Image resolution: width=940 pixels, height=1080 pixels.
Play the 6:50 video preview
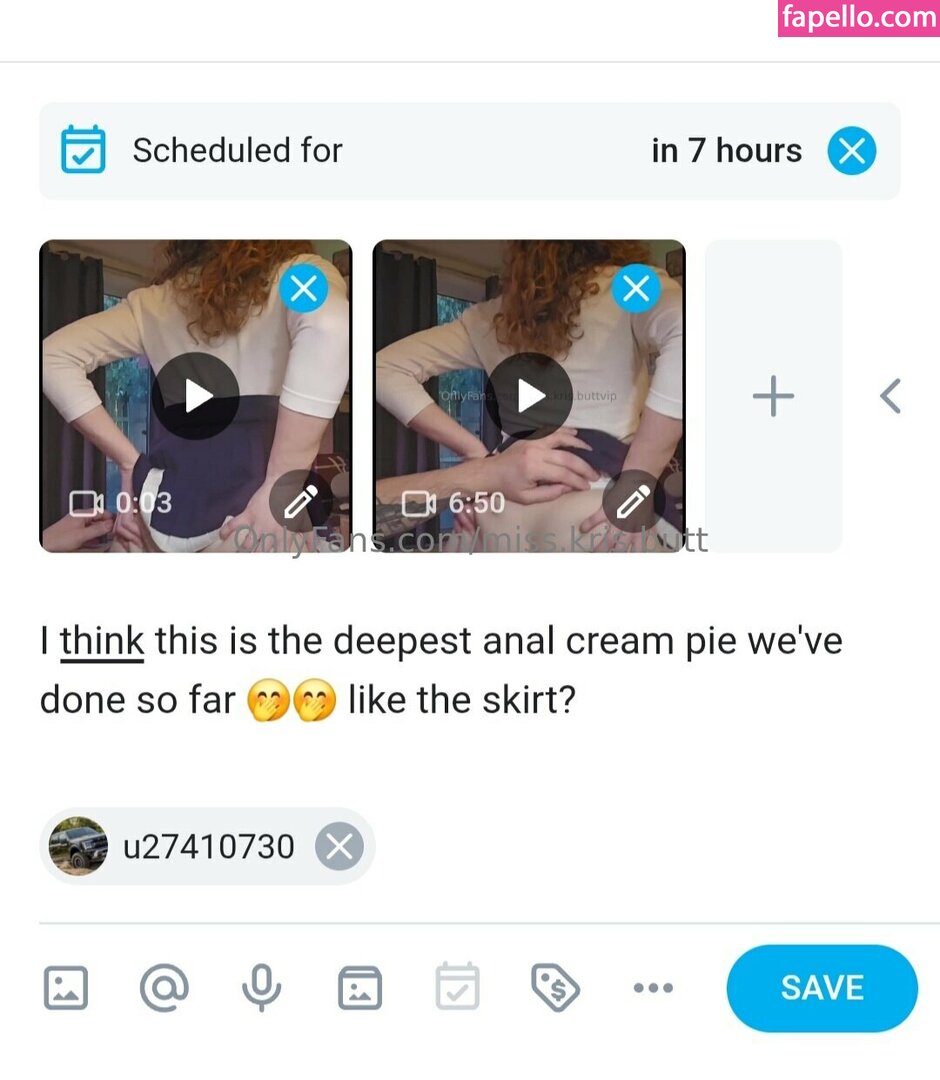point(530,396)
